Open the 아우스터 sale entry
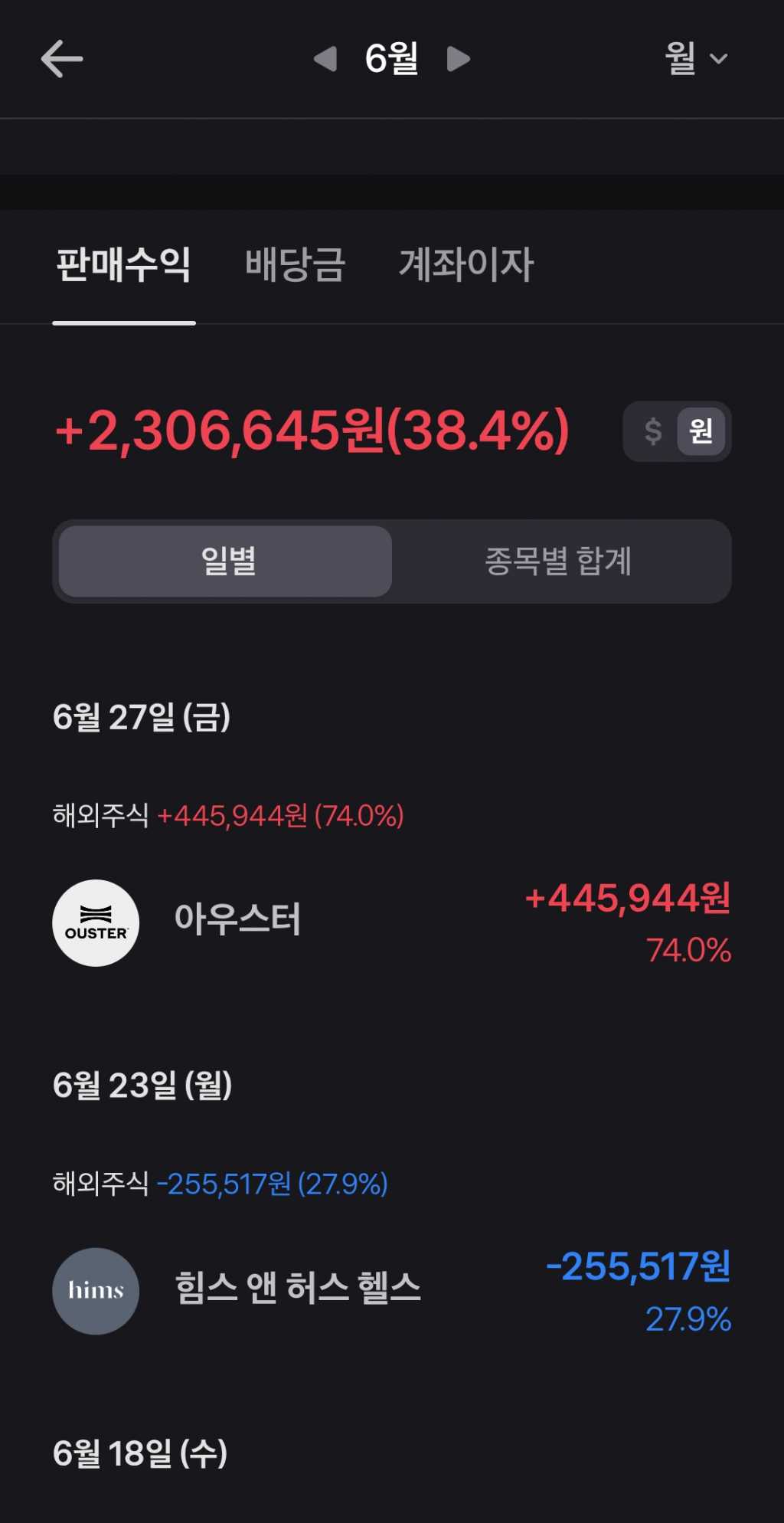 (390, 922)
